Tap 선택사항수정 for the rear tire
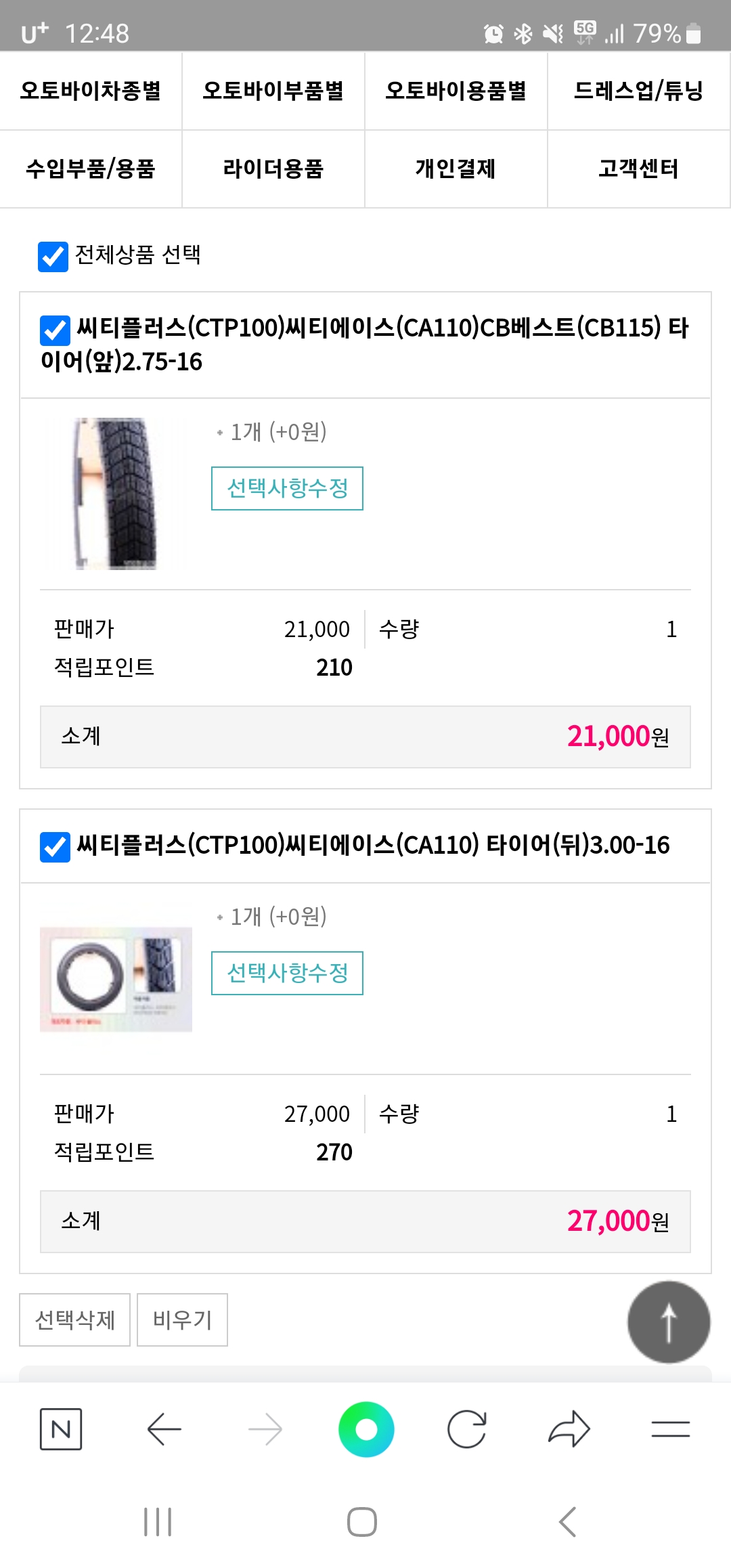This screenshot has height=1568, width=731. (x=287, y=973)
